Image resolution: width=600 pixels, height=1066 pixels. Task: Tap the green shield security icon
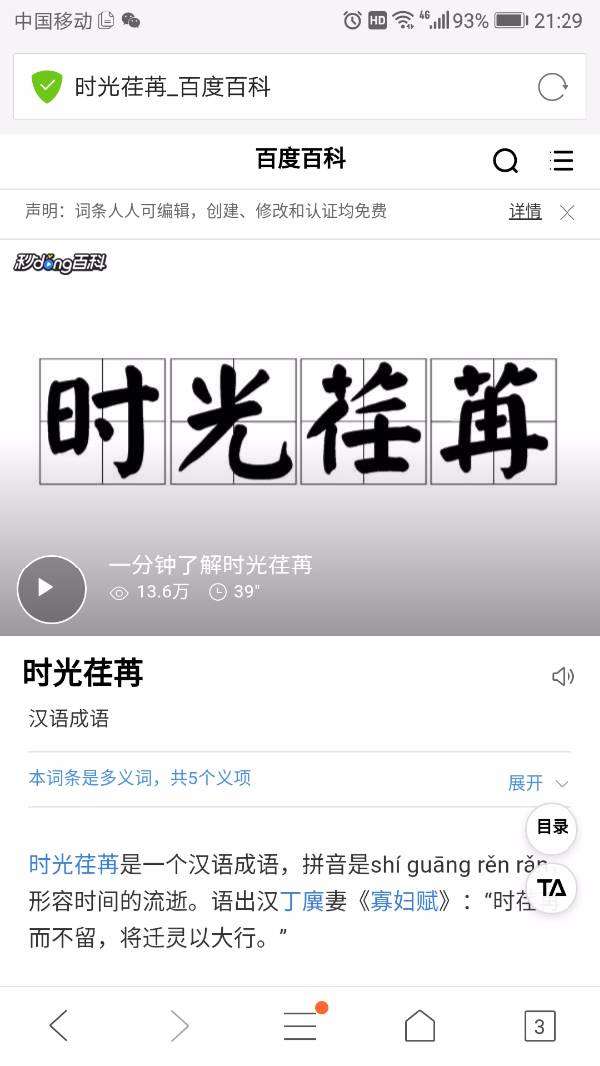(46, 87)
